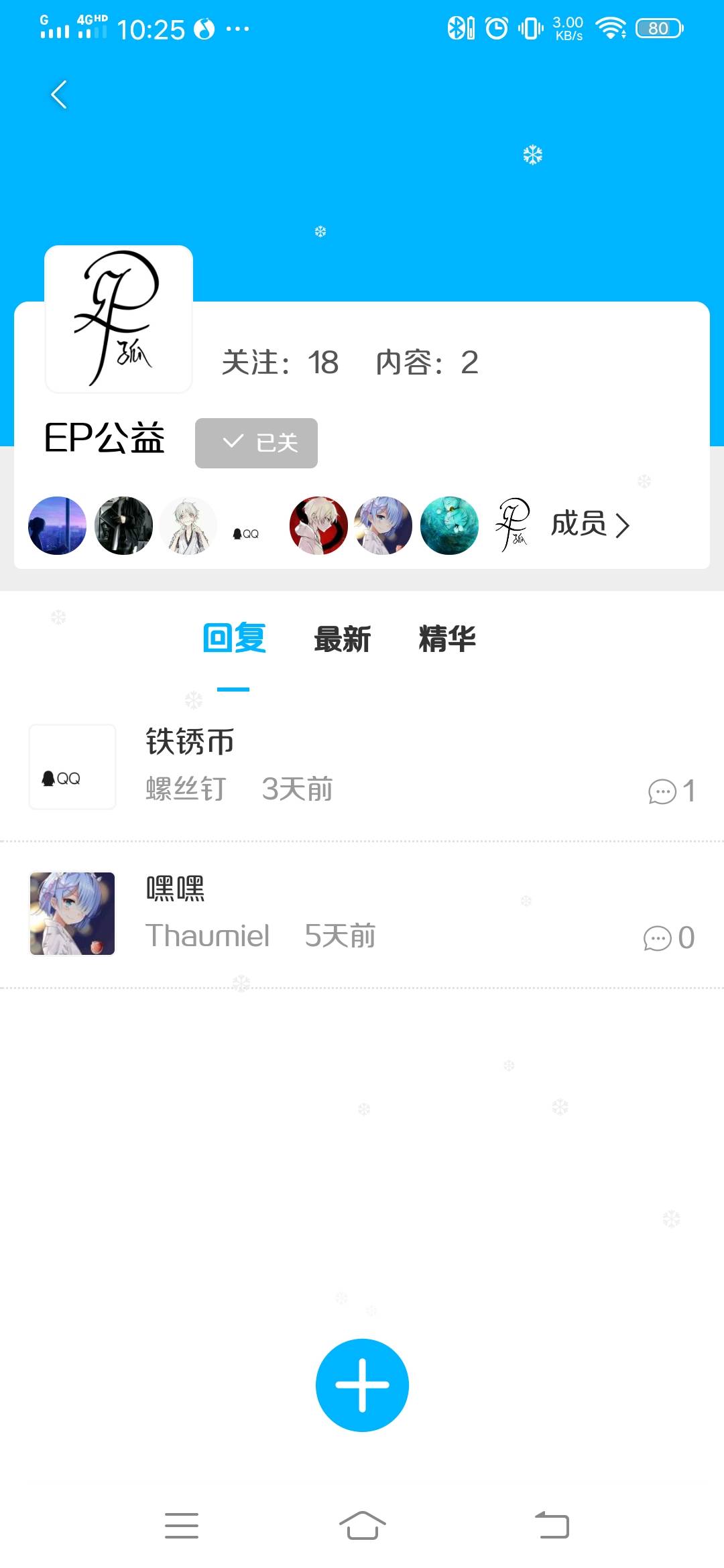Go back using the top-left arrow
This screenshot has width=724, height=1568.
tap(59, 94)
